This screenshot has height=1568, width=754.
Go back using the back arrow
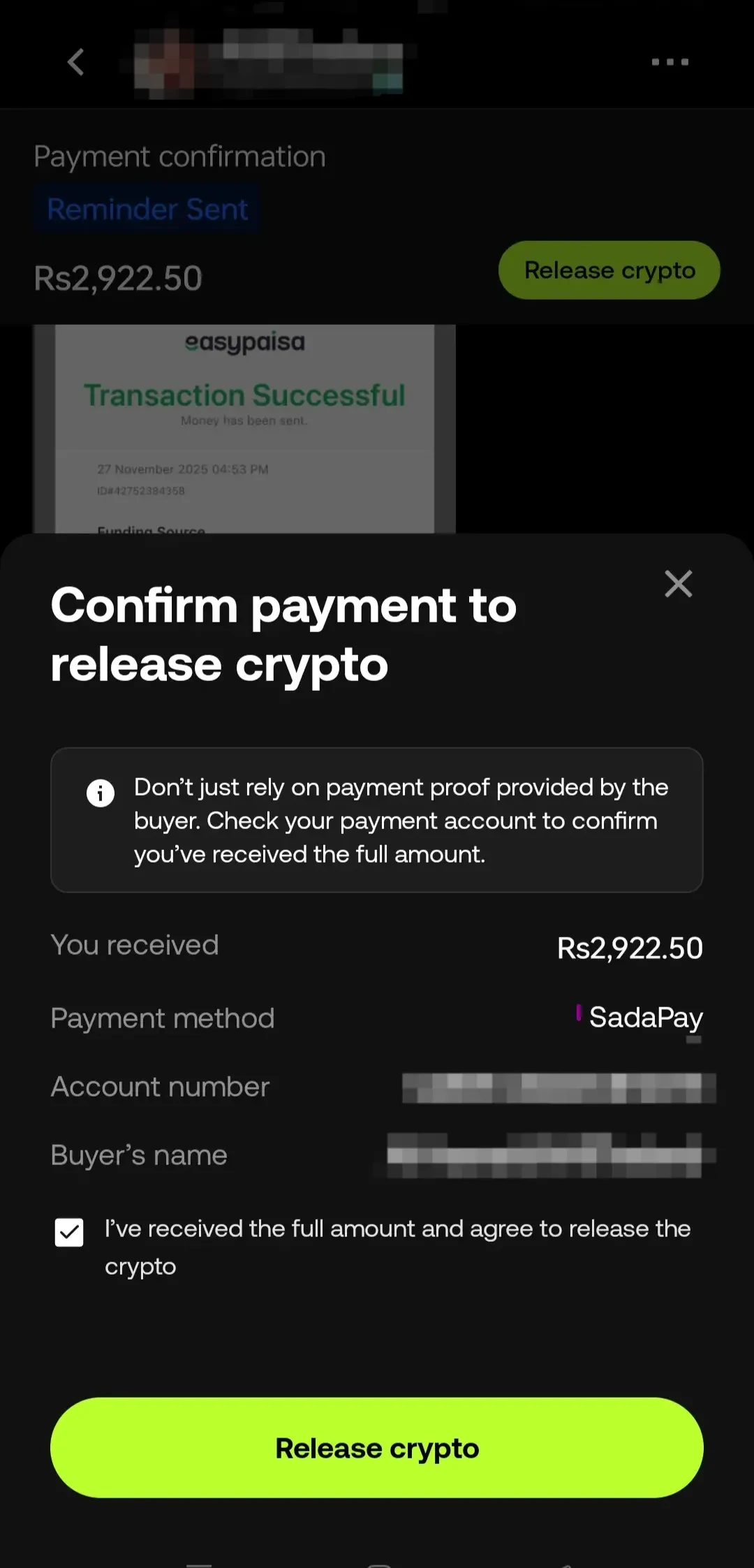75,63
